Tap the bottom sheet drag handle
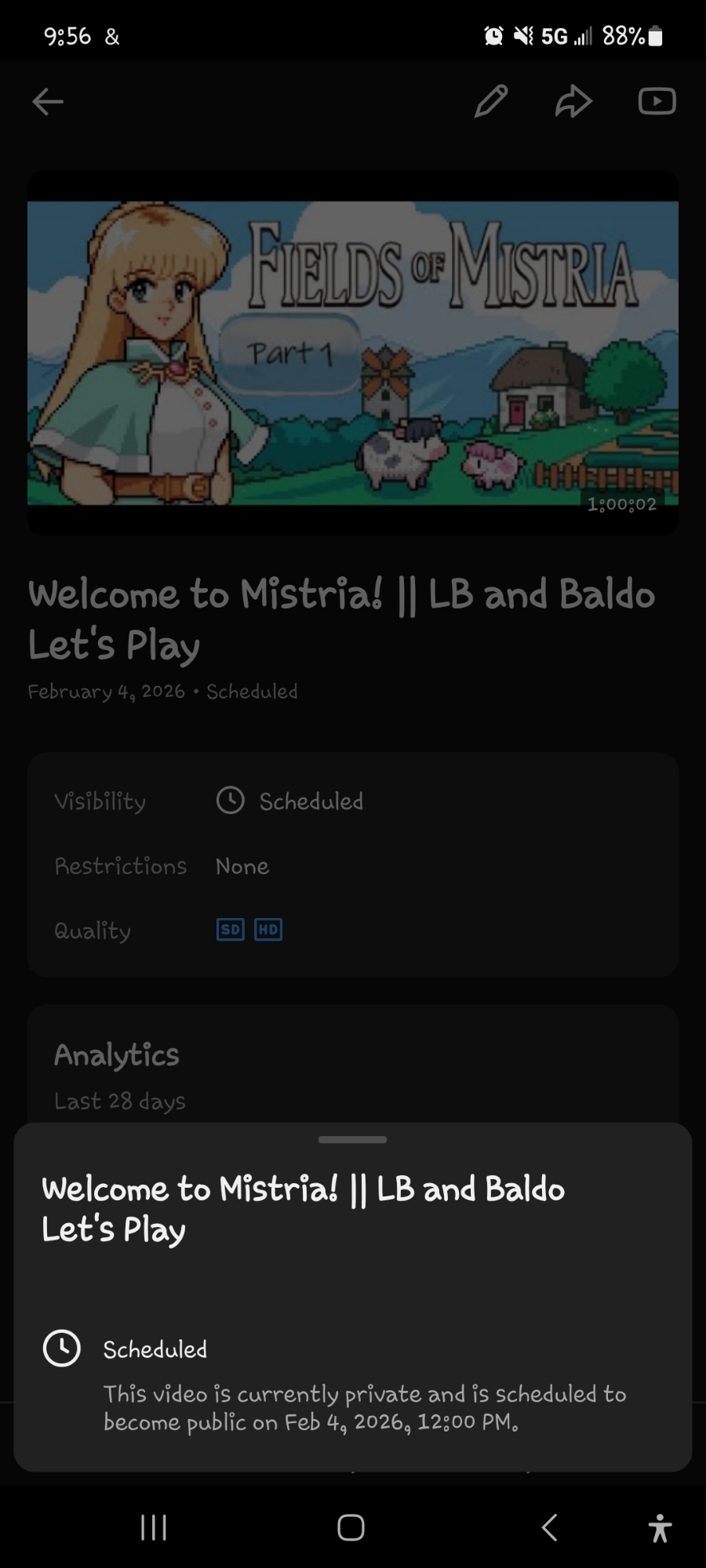The height and width of the screenshot is (1568, 706). (352, 1140)
